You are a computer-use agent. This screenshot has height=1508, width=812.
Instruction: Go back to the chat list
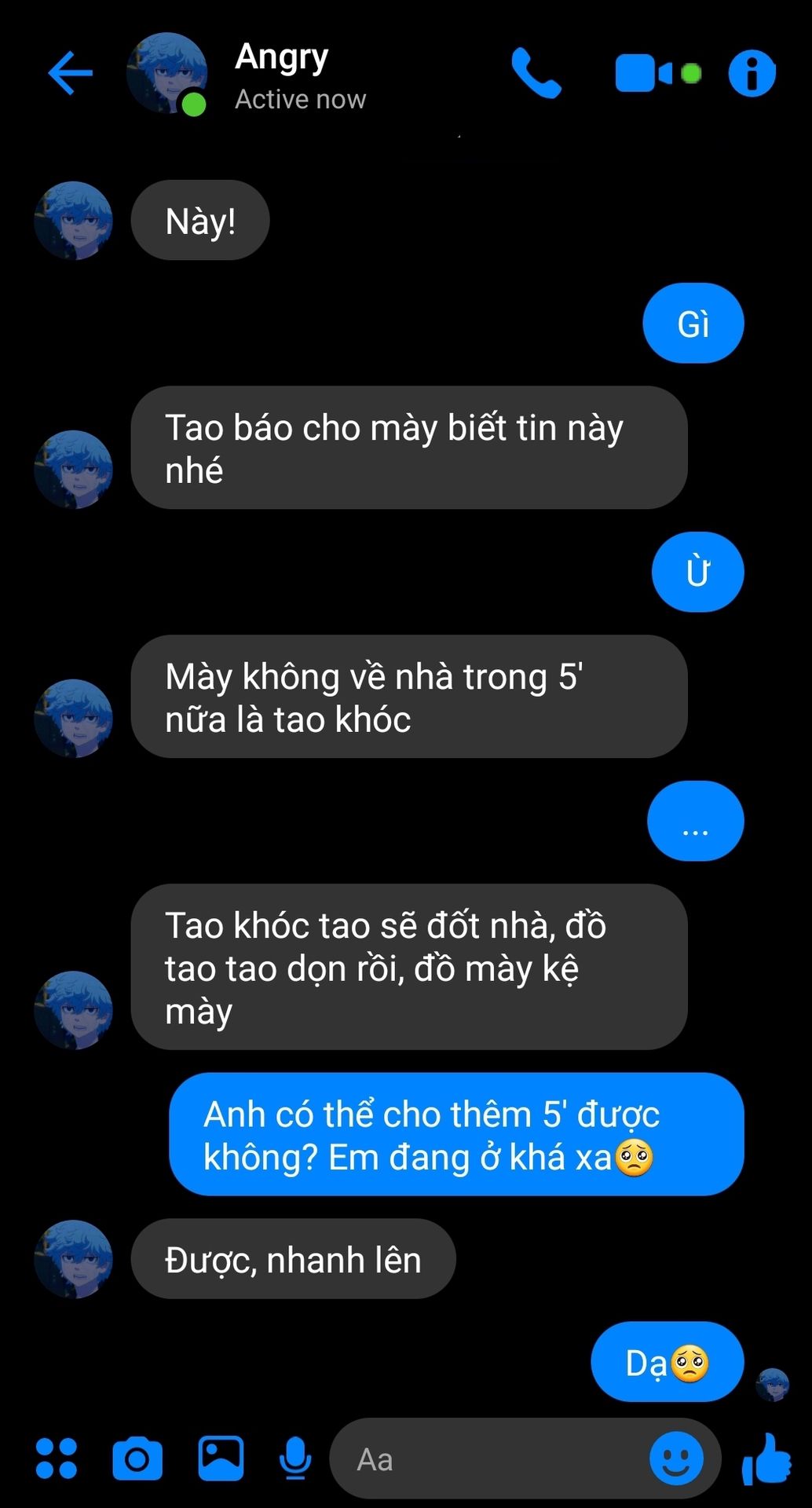[x=71, y=74]
